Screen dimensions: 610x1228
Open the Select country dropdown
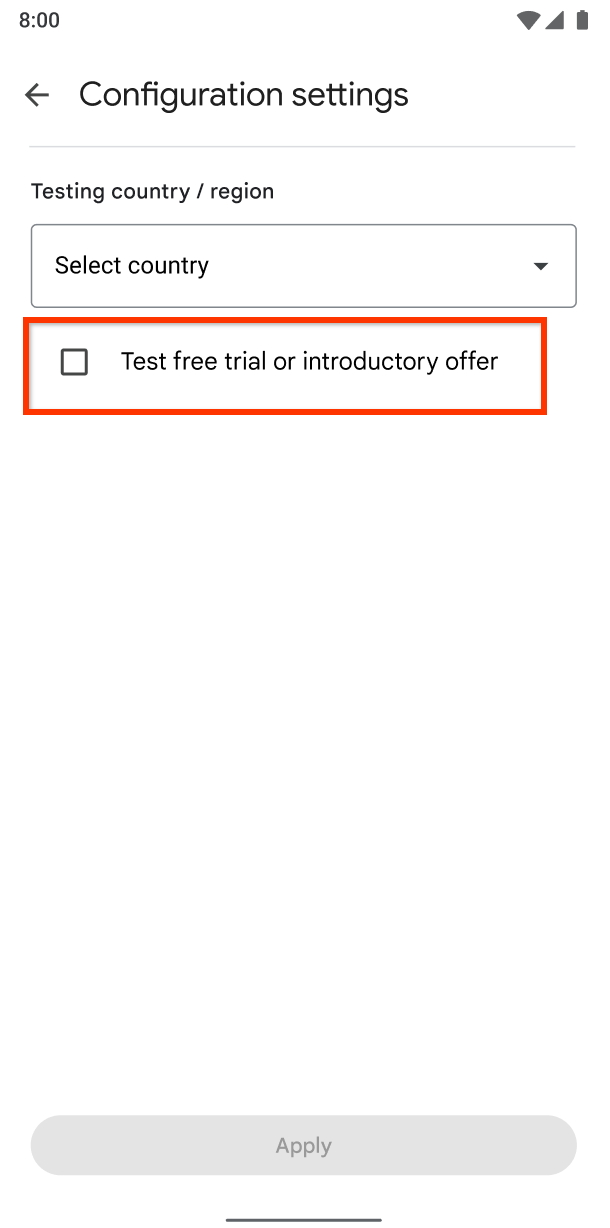point(303,266)
